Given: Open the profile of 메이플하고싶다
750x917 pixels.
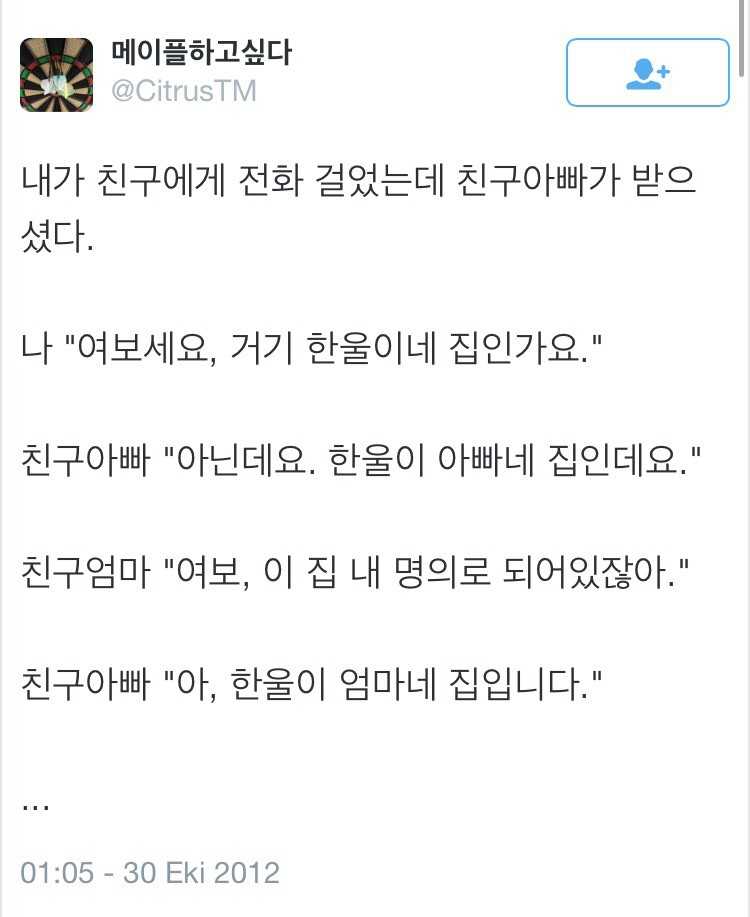Looking at the screenshot, I should coord(201,52).
